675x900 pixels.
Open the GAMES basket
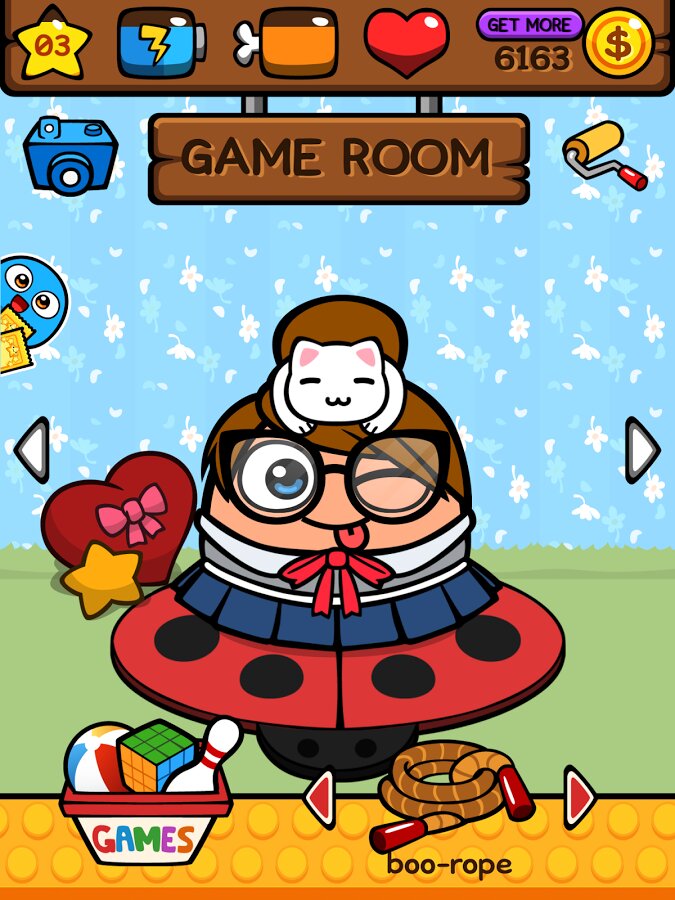146,800
